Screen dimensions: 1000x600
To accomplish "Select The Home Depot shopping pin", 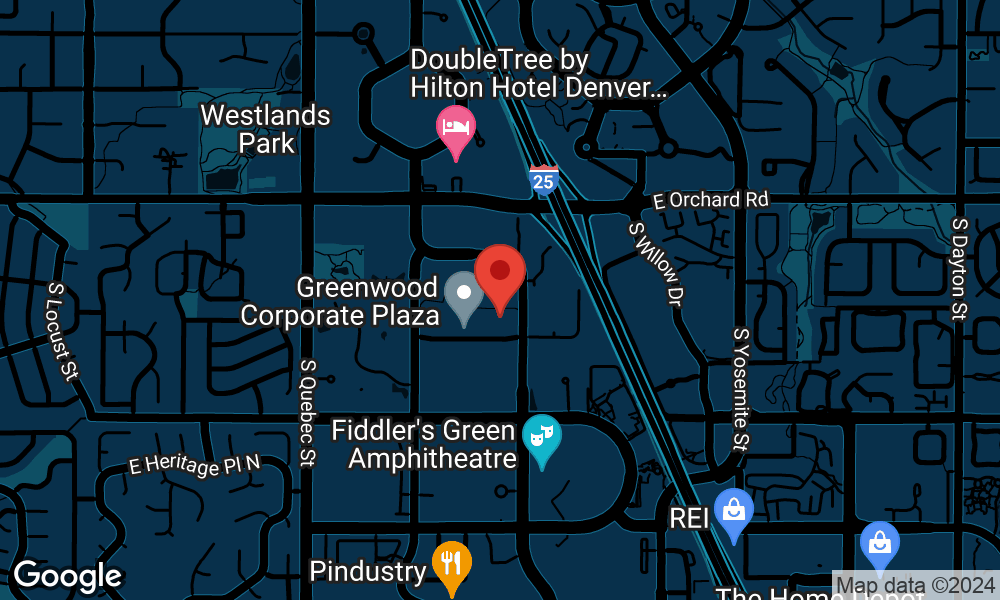I will (880, 545).
